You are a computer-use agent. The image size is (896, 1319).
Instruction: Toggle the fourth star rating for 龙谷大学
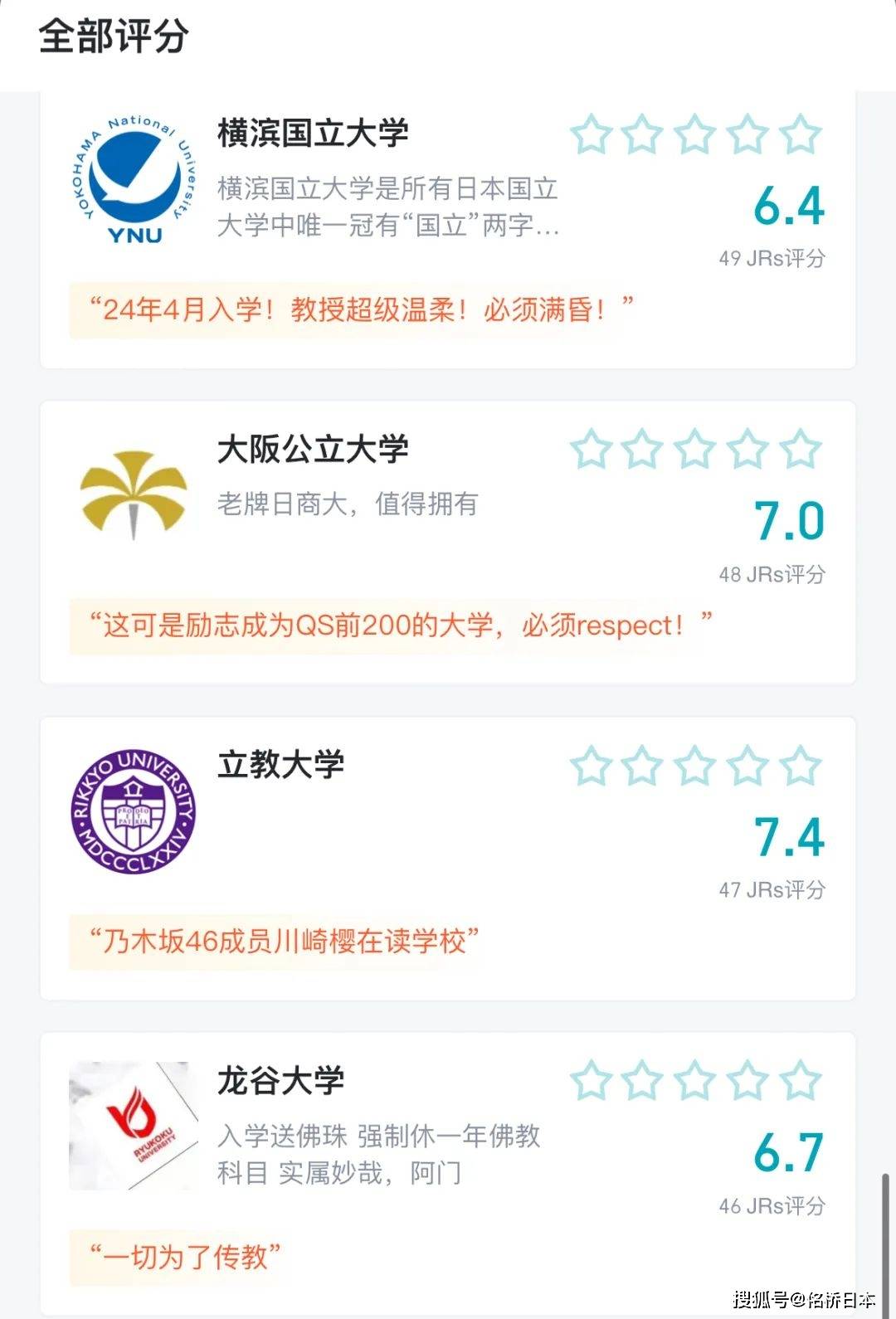coord(747,1080)
